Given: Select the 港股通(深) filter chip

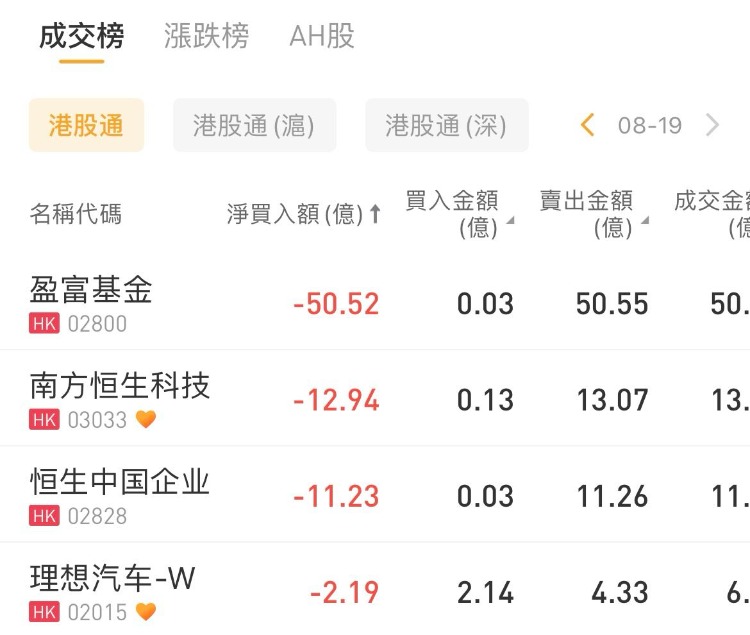Looking at the screenshot, I should point(446,125).
